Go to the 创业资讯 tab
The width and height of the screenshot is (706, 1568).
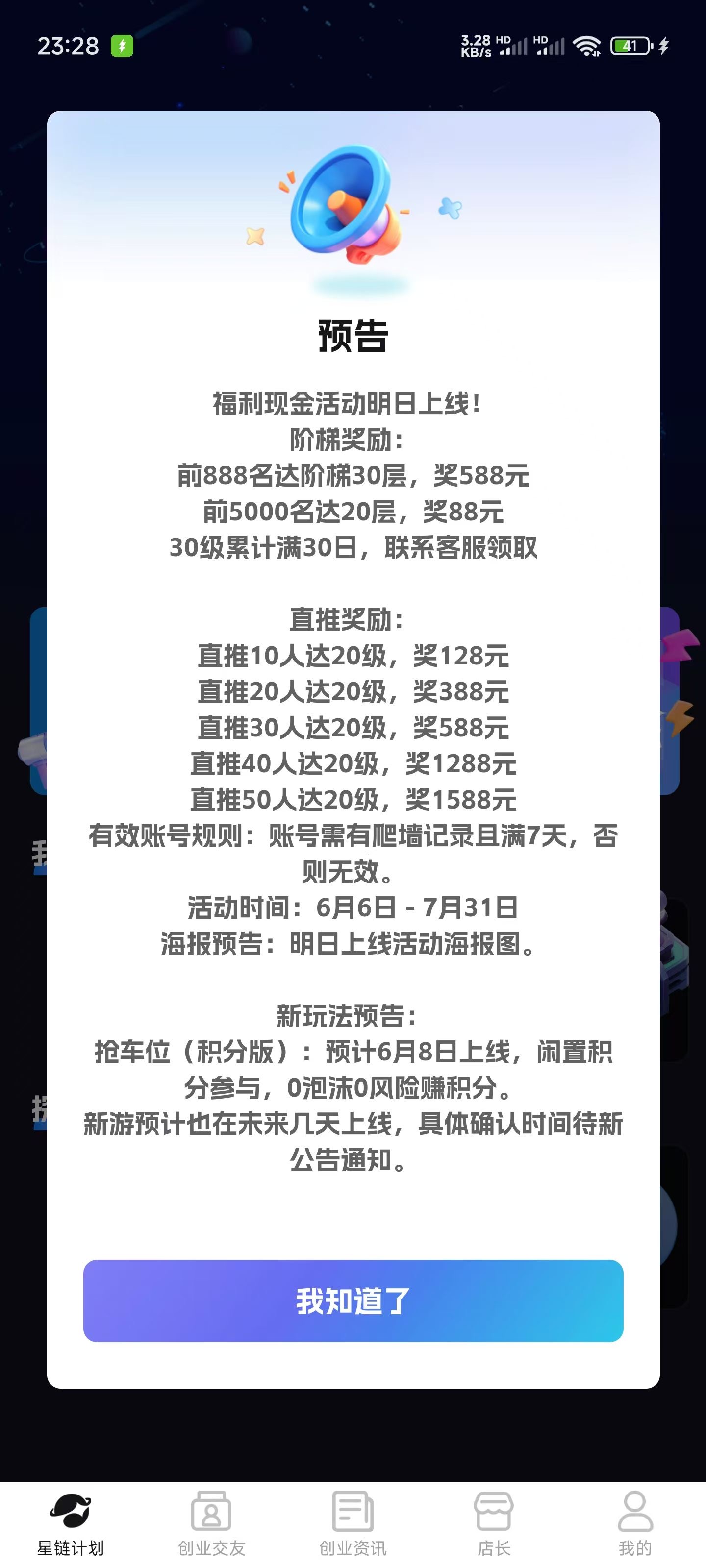click(353, 1525)
